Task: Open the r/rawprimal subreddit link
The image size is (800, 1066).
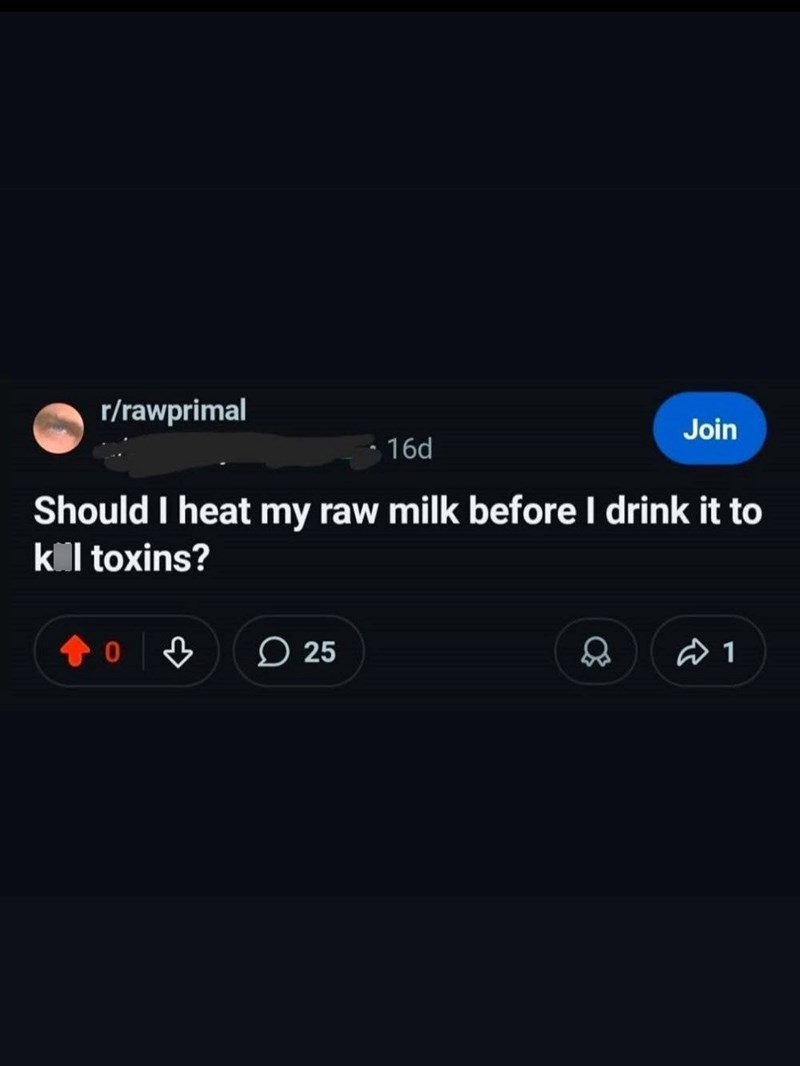Action: [x=173, y=409]
